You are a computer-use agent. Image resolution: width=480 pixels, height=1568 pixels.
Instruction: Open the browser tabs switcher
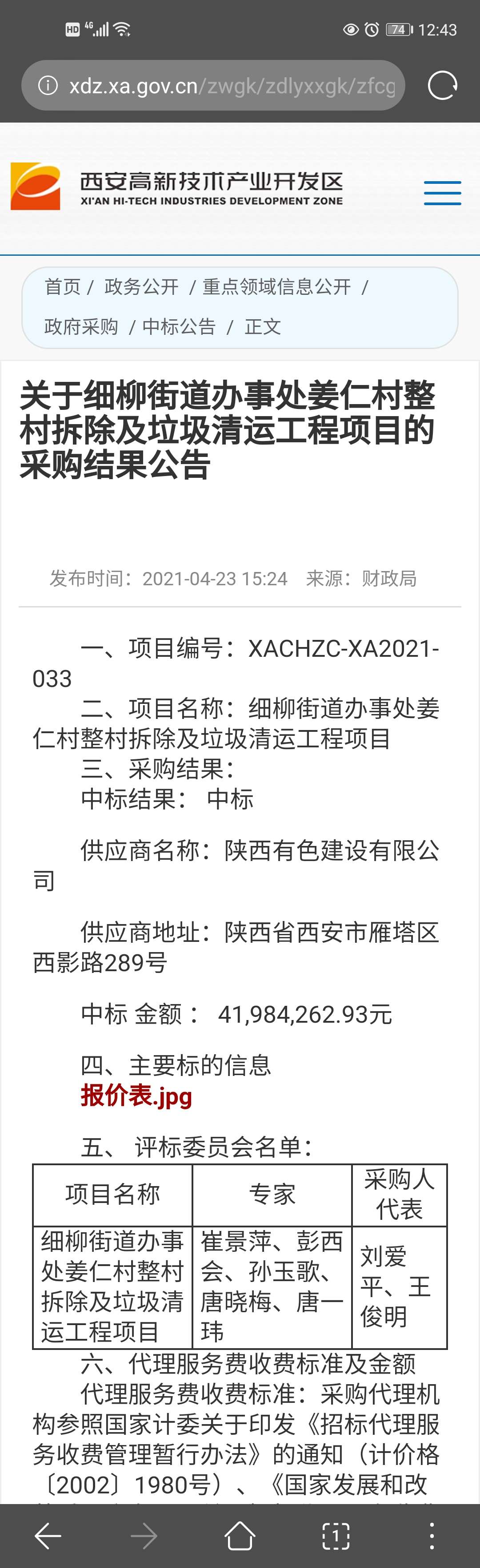pos(336,1536)
